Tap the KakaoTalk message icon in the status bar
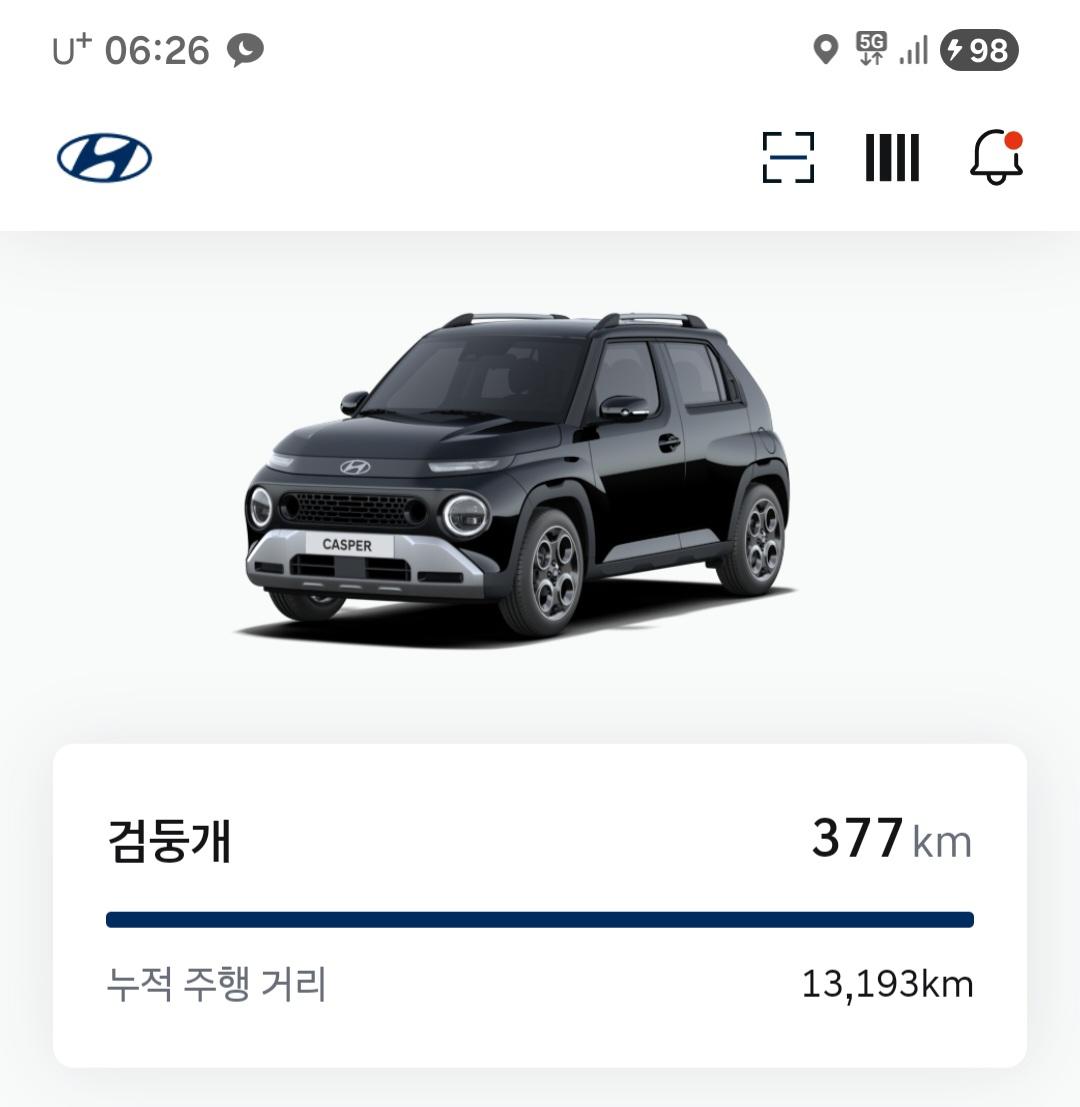The width and height of the screenshot is (1080, 1107). click(244, 48)
